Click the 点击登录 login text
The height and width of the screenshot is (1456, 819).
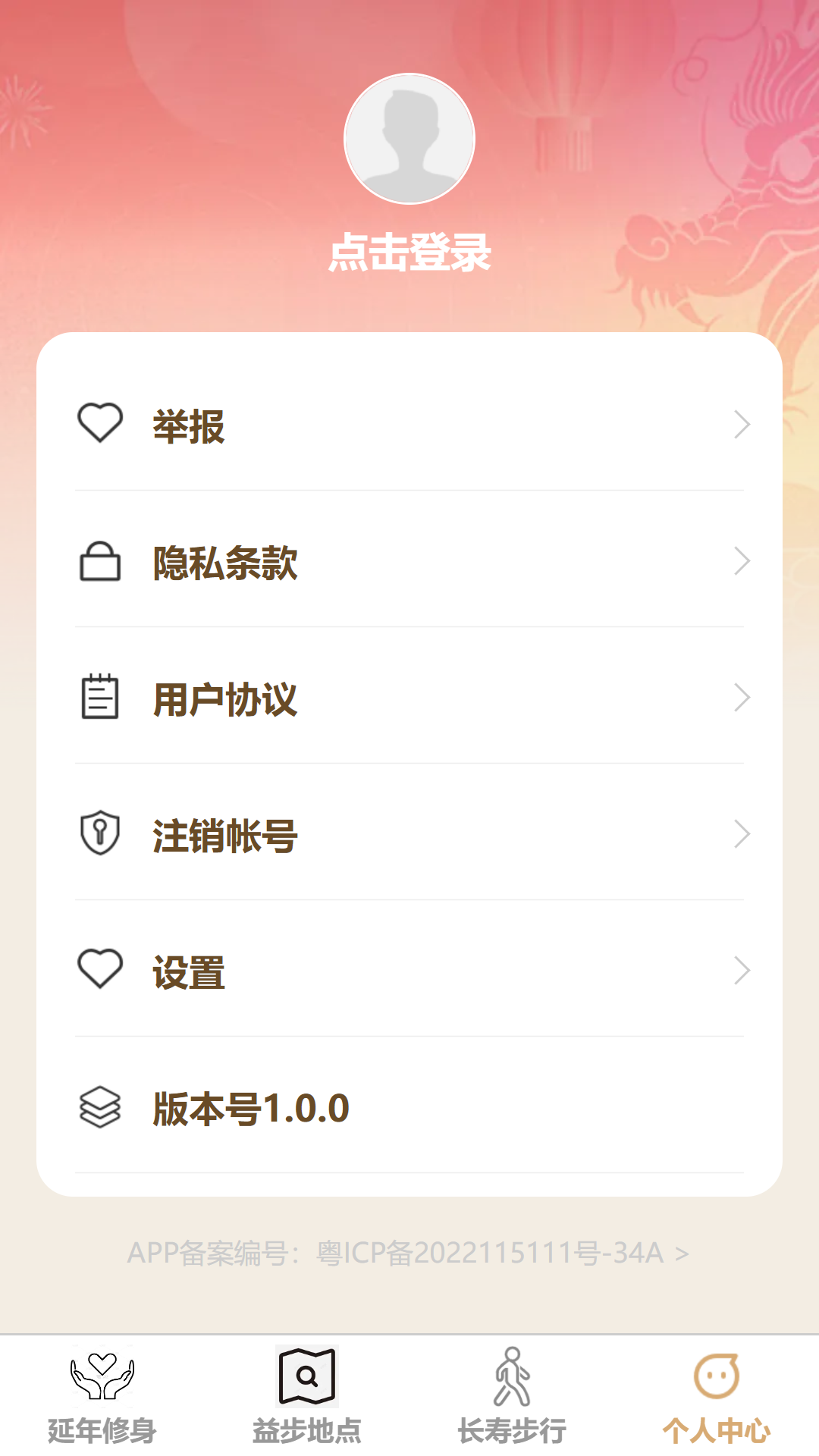(x=409, y=253)
